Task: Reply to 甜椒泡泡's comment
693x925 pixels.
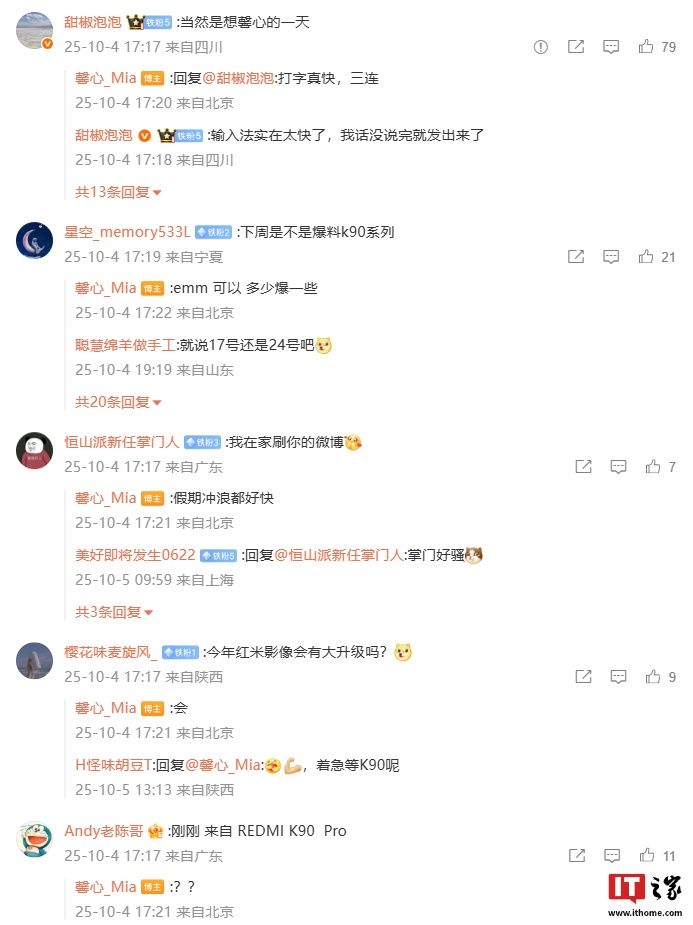Action: pyautogui.click(x=611, y=47)
